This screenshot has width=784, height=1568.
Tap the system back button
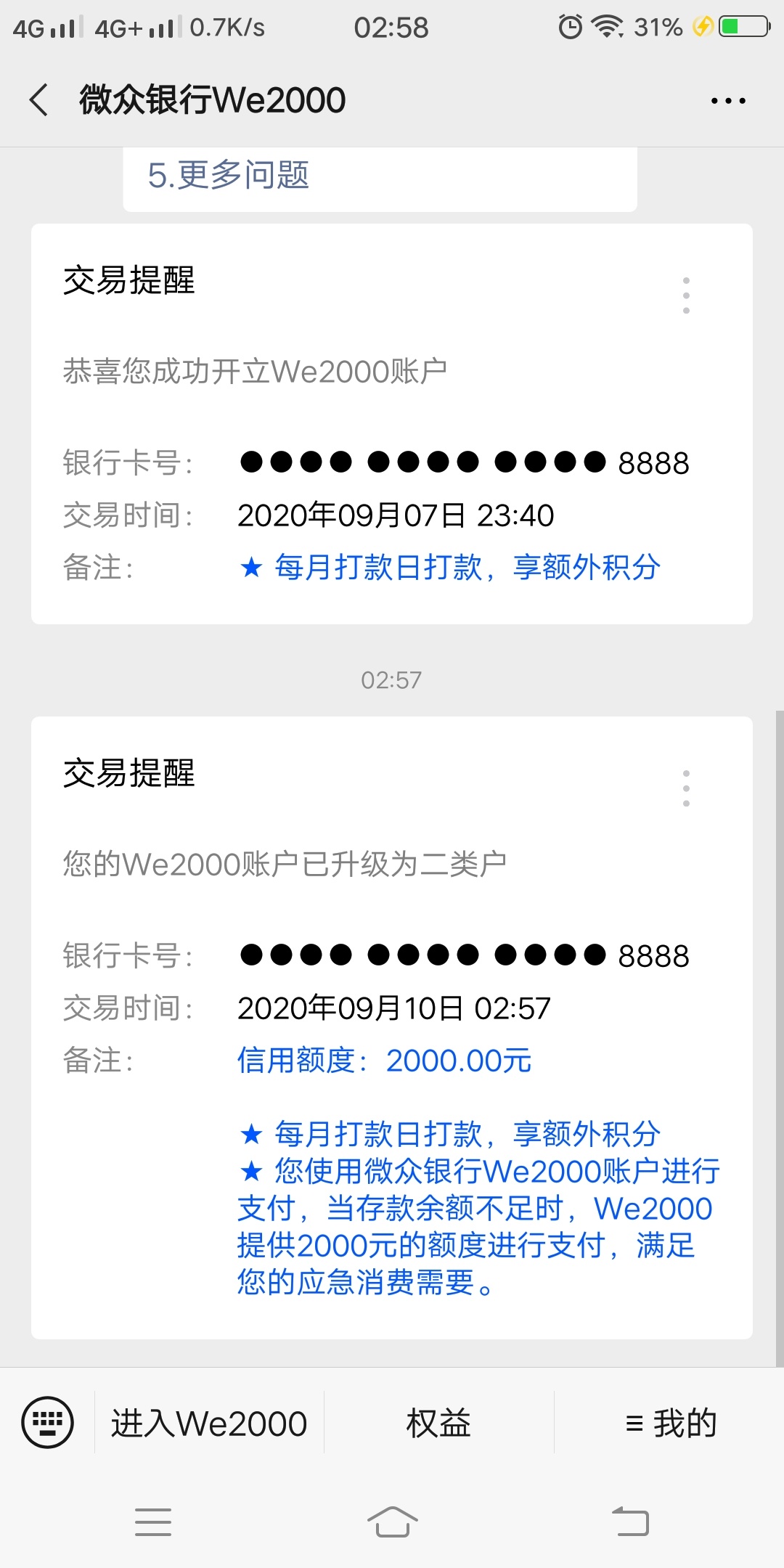pyautogui.click(x=630, y=1522)
